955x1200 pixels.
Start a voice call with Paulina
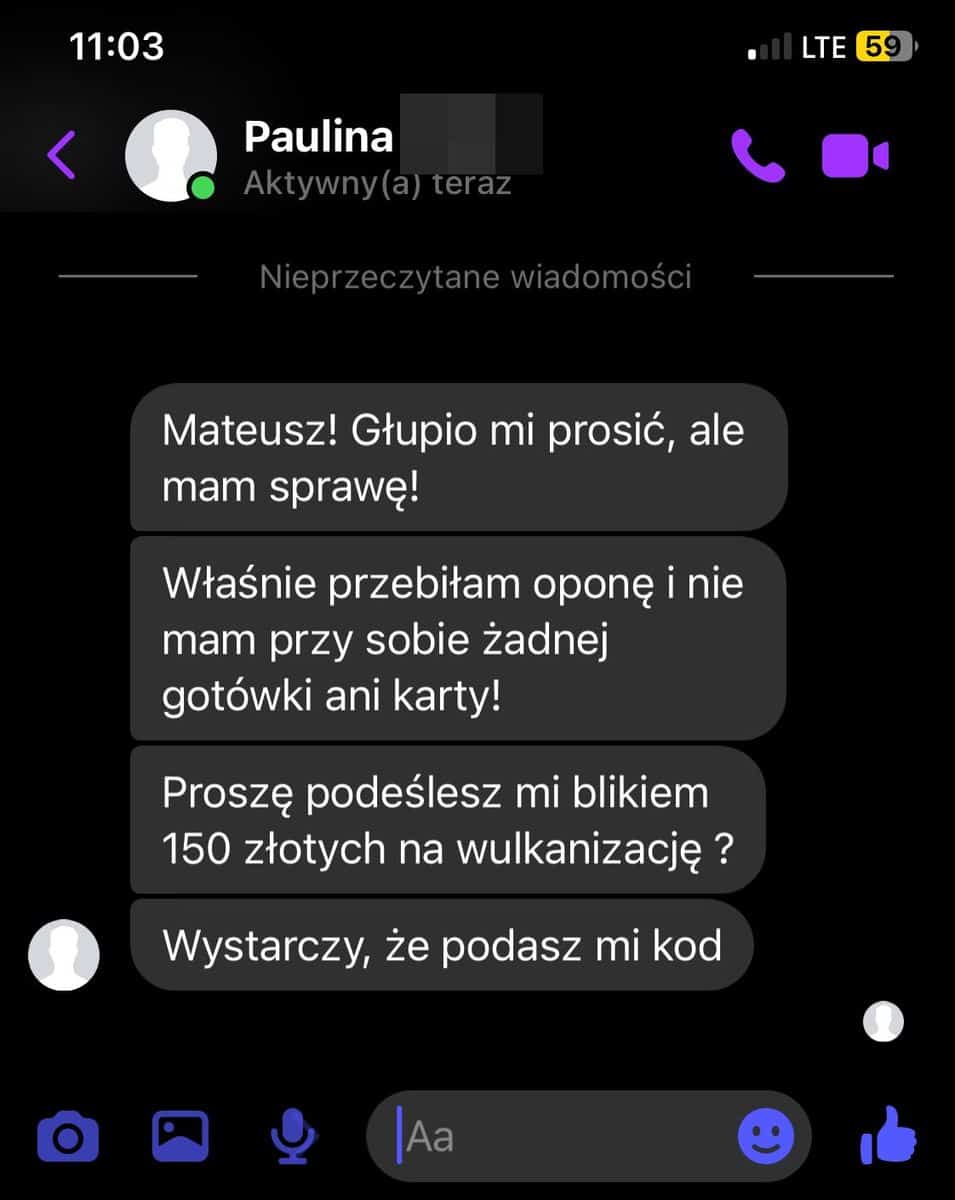click(757, 156)
